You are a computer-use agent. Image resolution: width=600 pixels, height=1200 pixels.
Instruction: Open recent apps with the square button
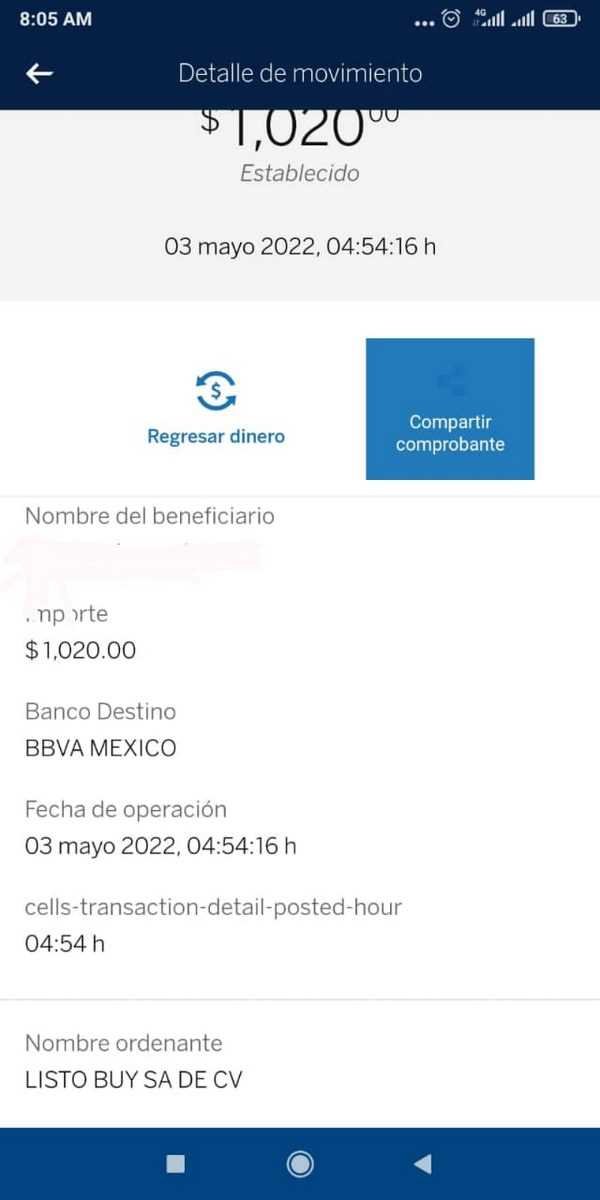click(x=176, y=1163)
